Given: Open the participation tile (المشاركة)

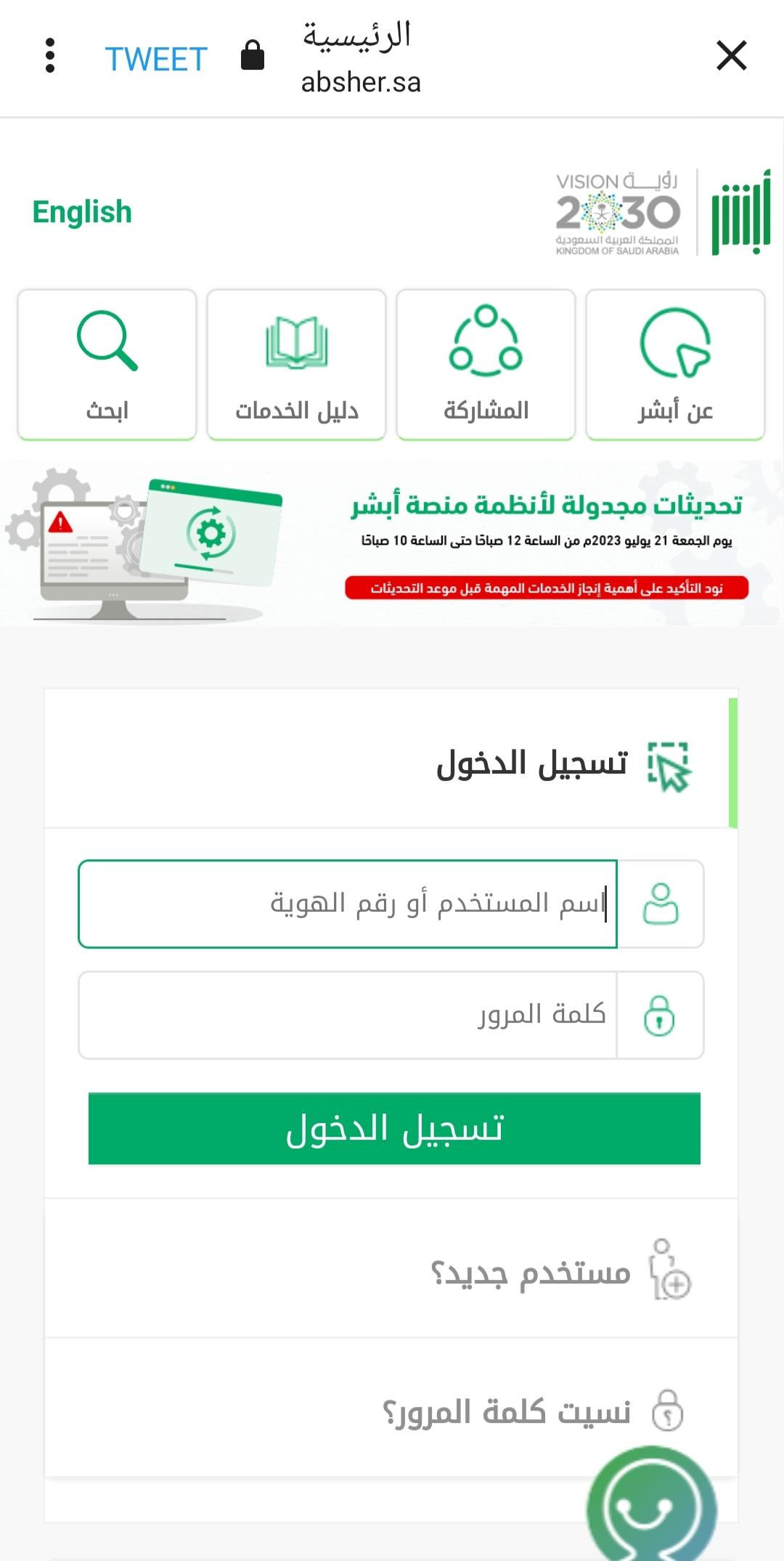Looking at the screenshot, I should pos(486,365).
